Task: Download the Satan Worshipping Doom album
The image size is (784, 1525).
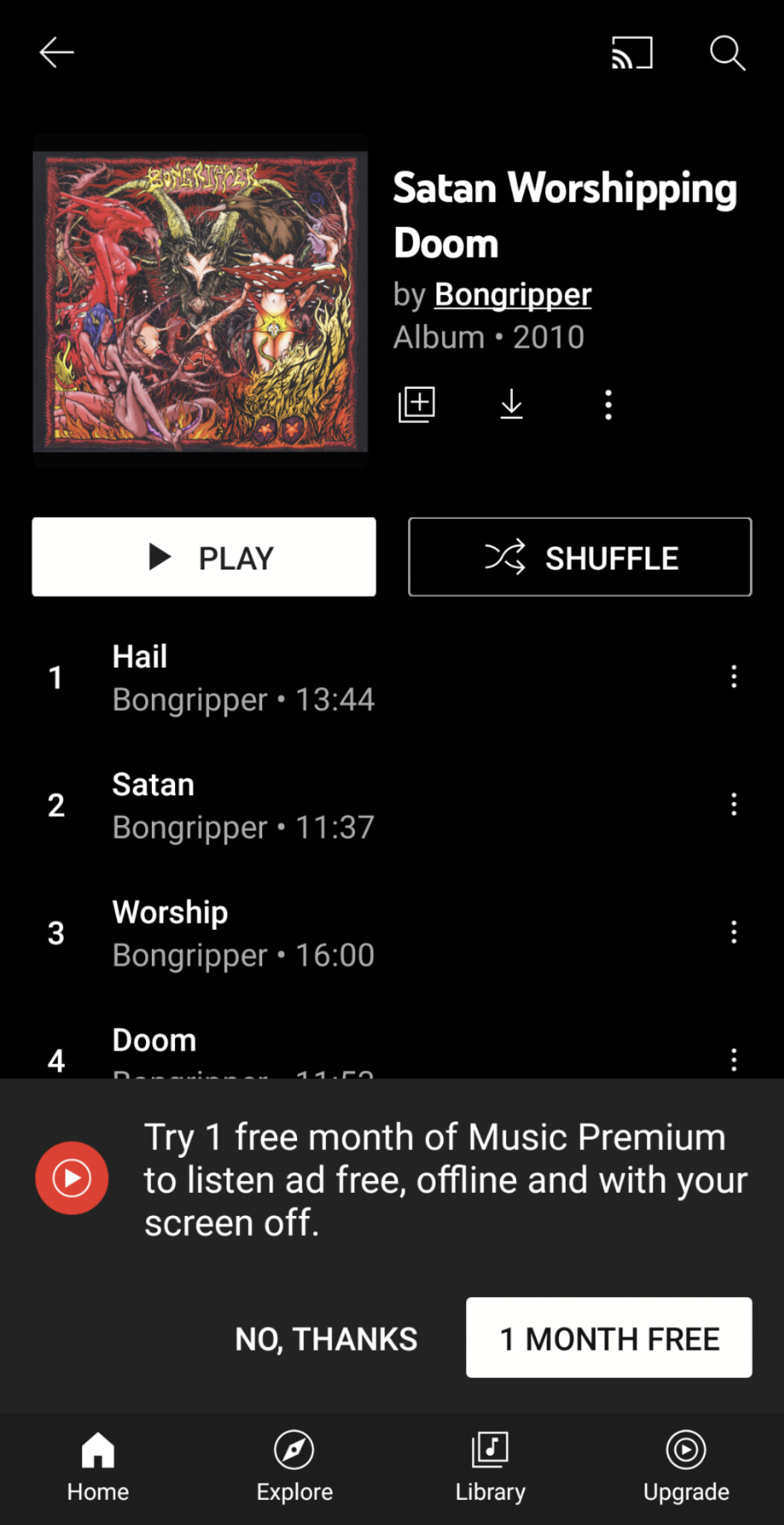Action: click(x=511, y=404)
